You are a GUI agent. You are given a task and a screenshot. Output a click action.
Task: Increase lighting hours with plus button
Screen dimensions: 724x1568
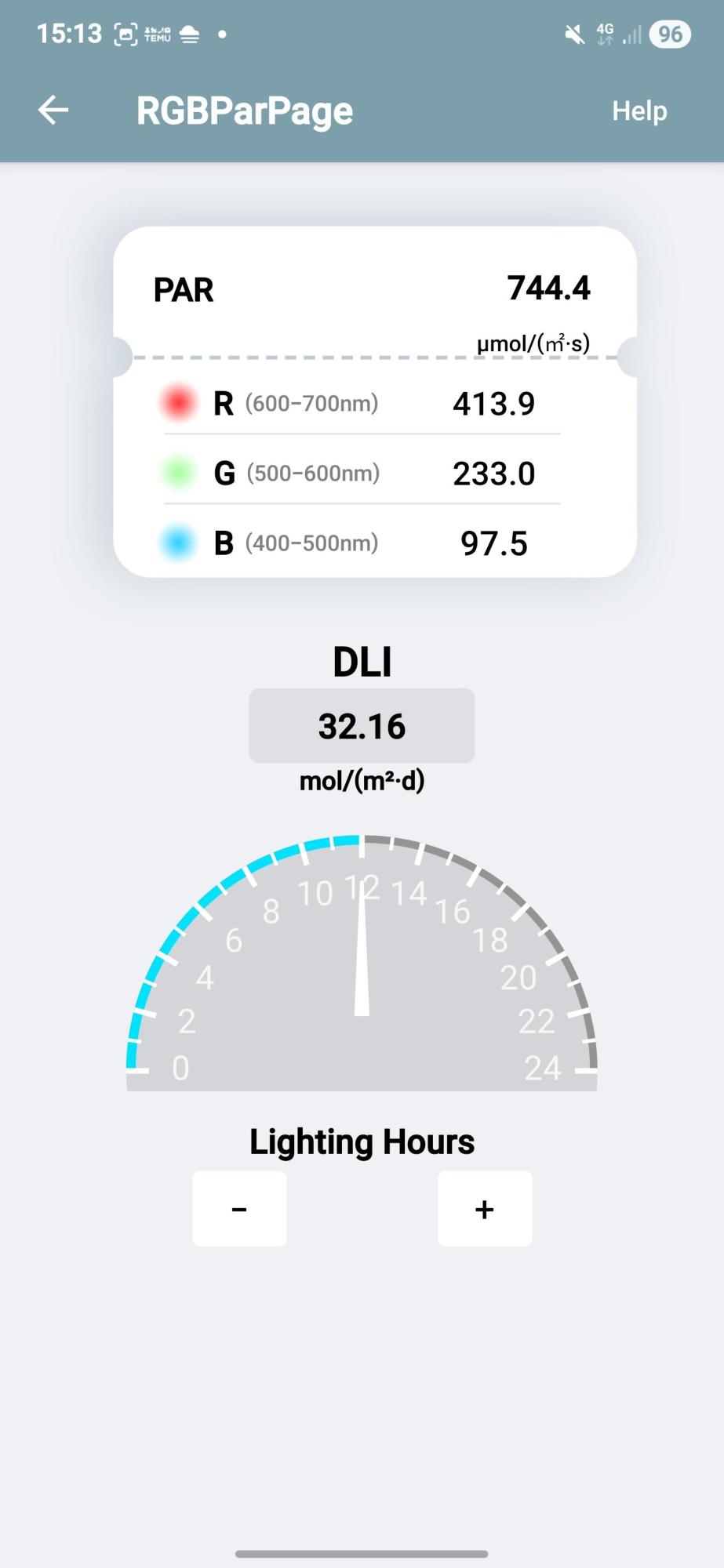(485, 1209)
